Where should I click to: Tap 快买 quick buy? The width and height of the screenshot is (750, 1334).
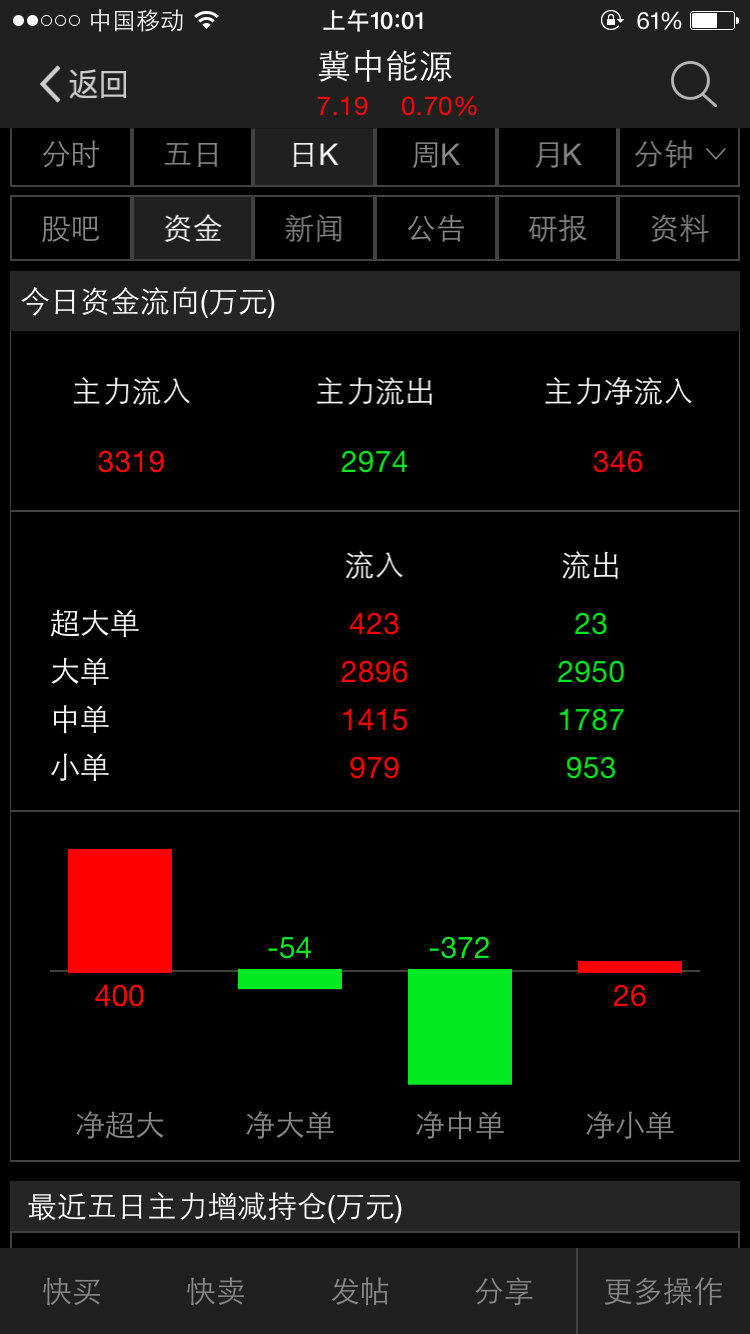click(x=72, y=1291)
